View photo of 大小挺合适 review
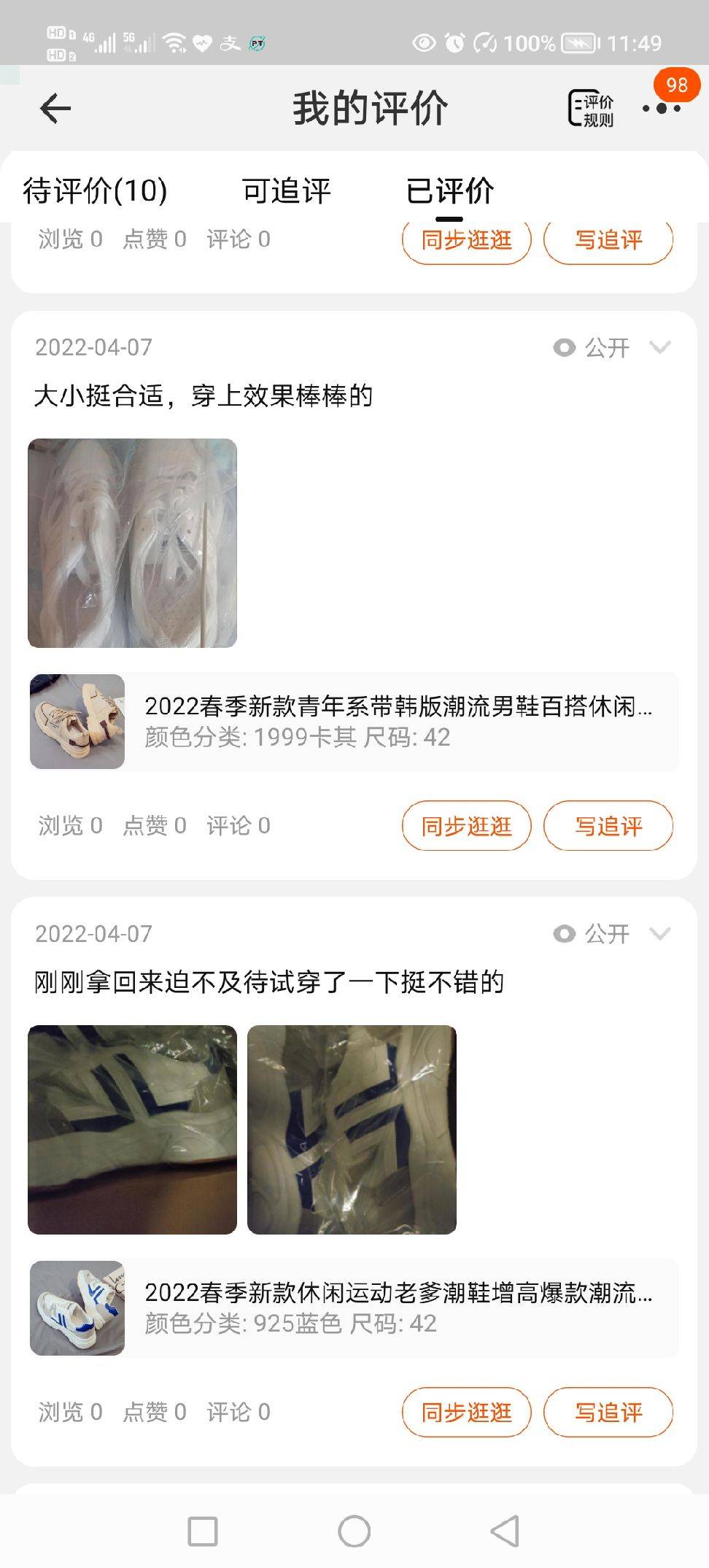Screen dimensions: 709x1568 132,543
